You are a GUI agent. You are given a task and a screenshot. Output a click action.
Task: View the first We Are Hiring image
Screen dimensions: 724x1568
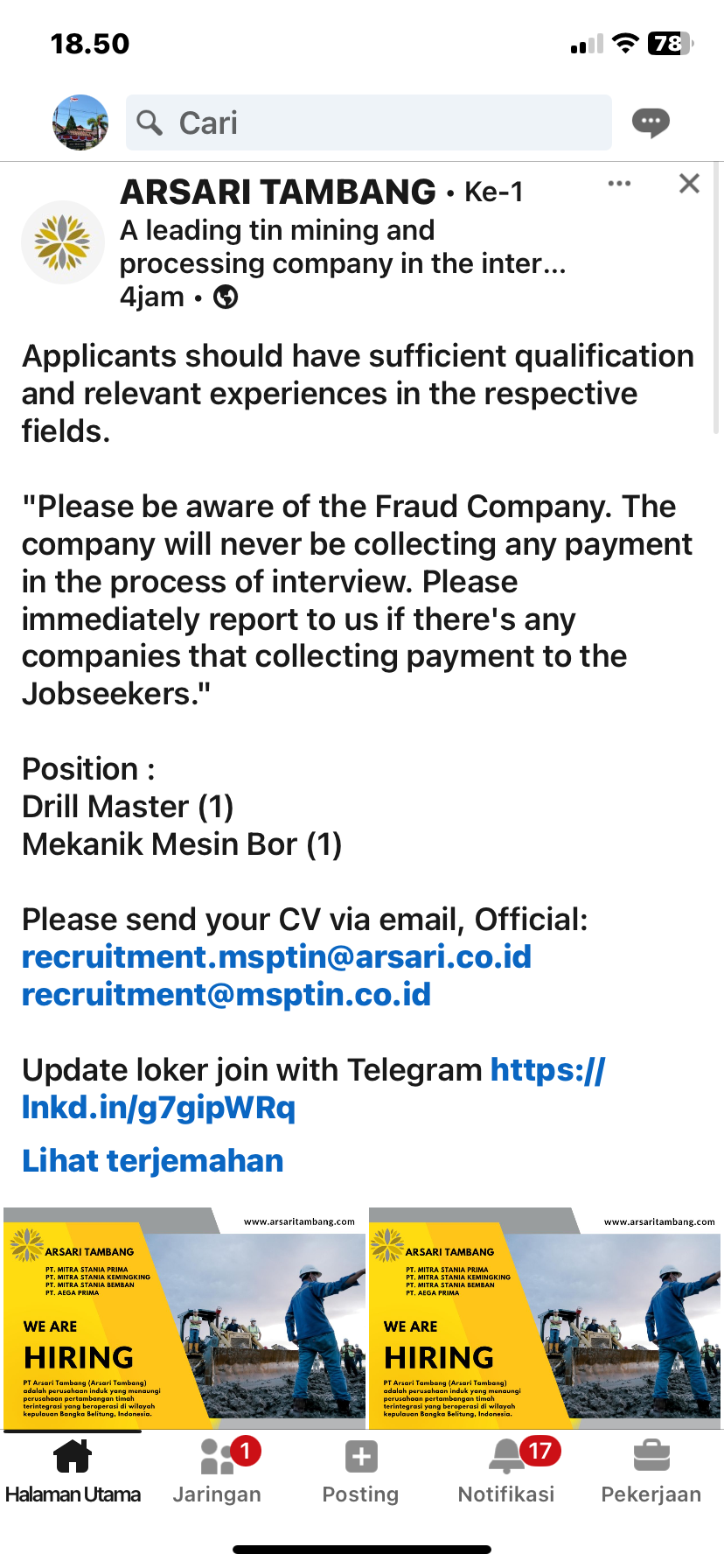point(184,1318)
